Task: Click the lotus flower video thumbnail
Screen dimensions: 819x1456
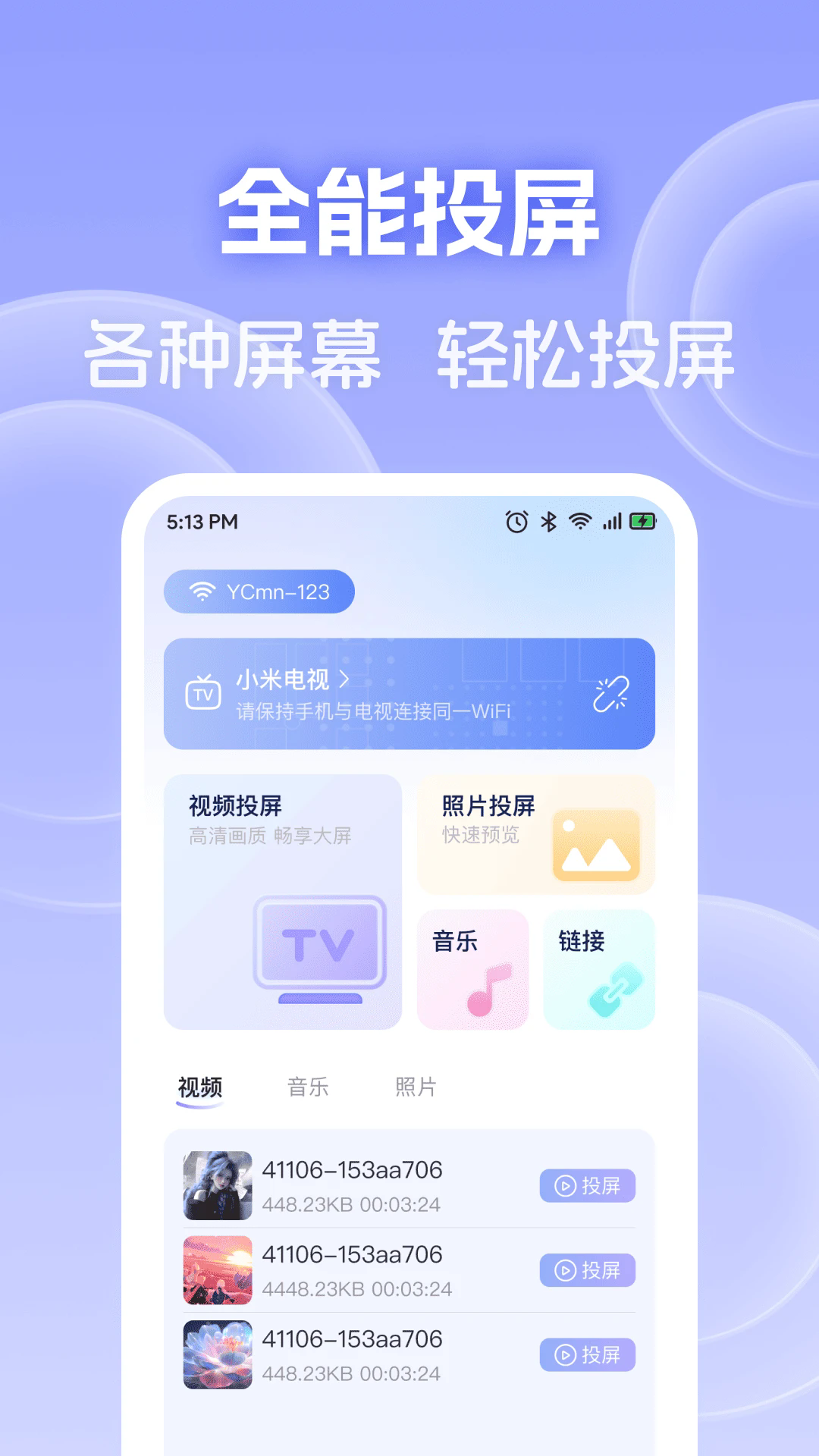Action: click(218, 1354)
